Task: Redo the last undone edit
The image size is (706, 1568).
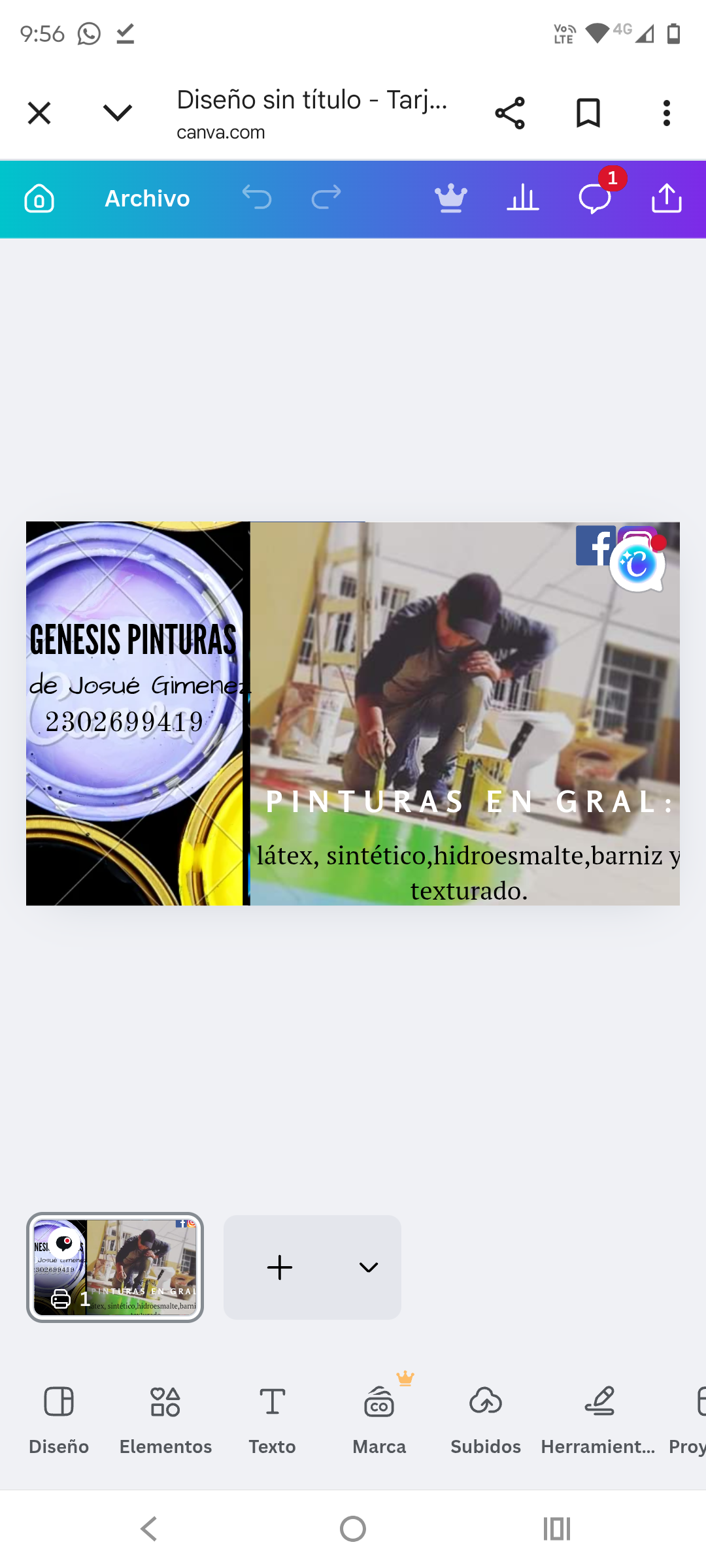Action: (326, 197)
